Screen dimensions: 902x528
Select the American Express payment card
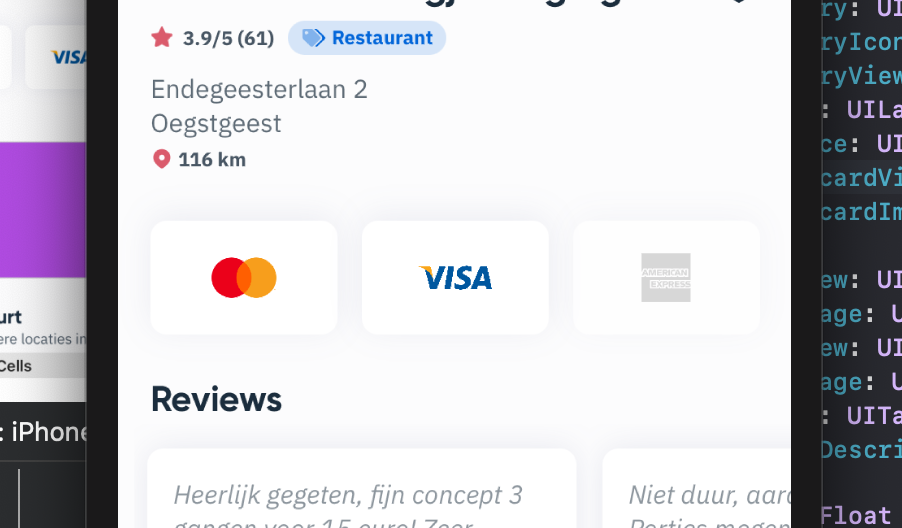[x=666, y=277]
